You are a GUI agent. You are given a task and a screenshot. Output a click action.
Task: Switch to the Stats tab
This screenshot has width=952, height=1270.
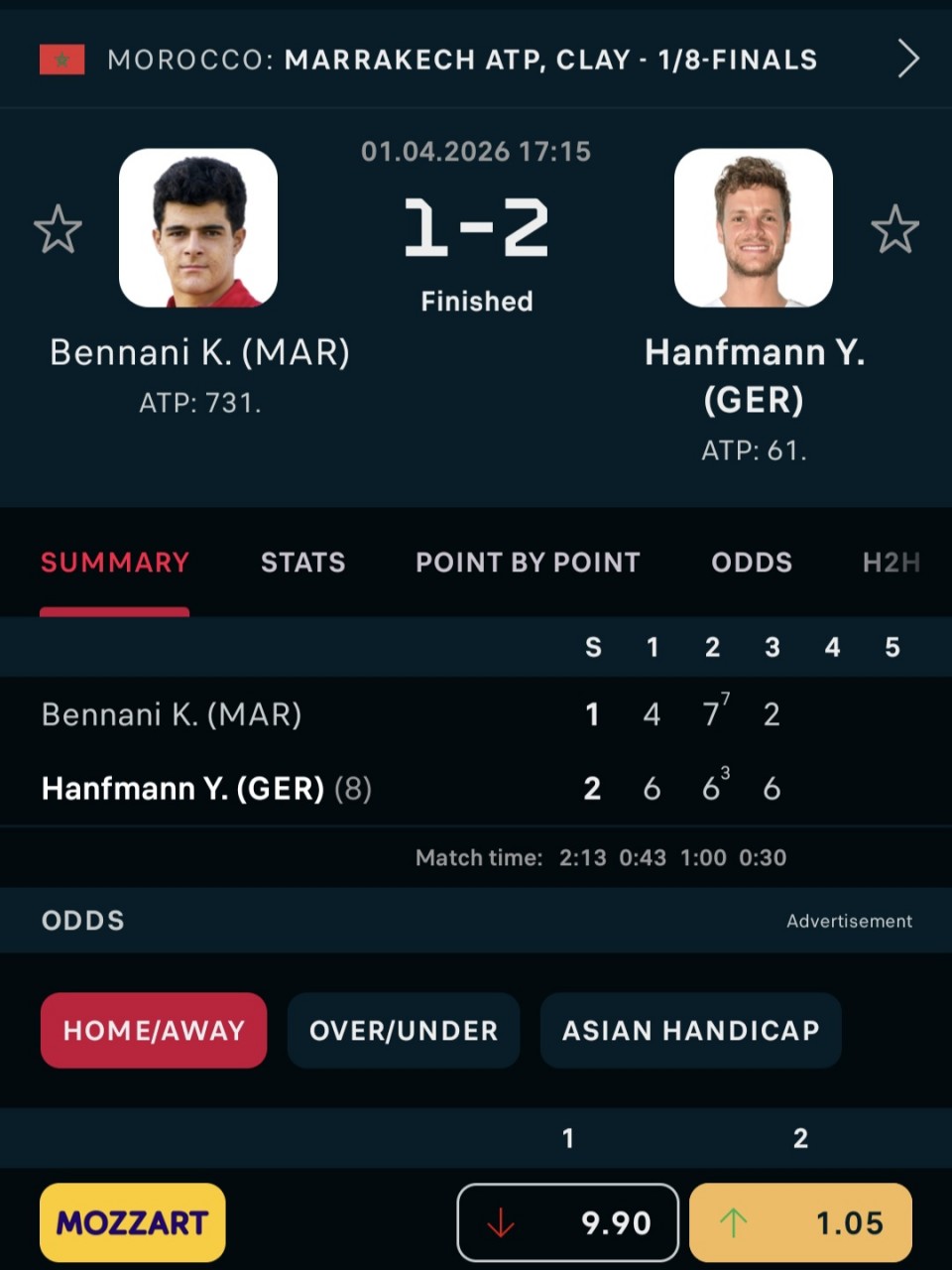click(302, 563)
